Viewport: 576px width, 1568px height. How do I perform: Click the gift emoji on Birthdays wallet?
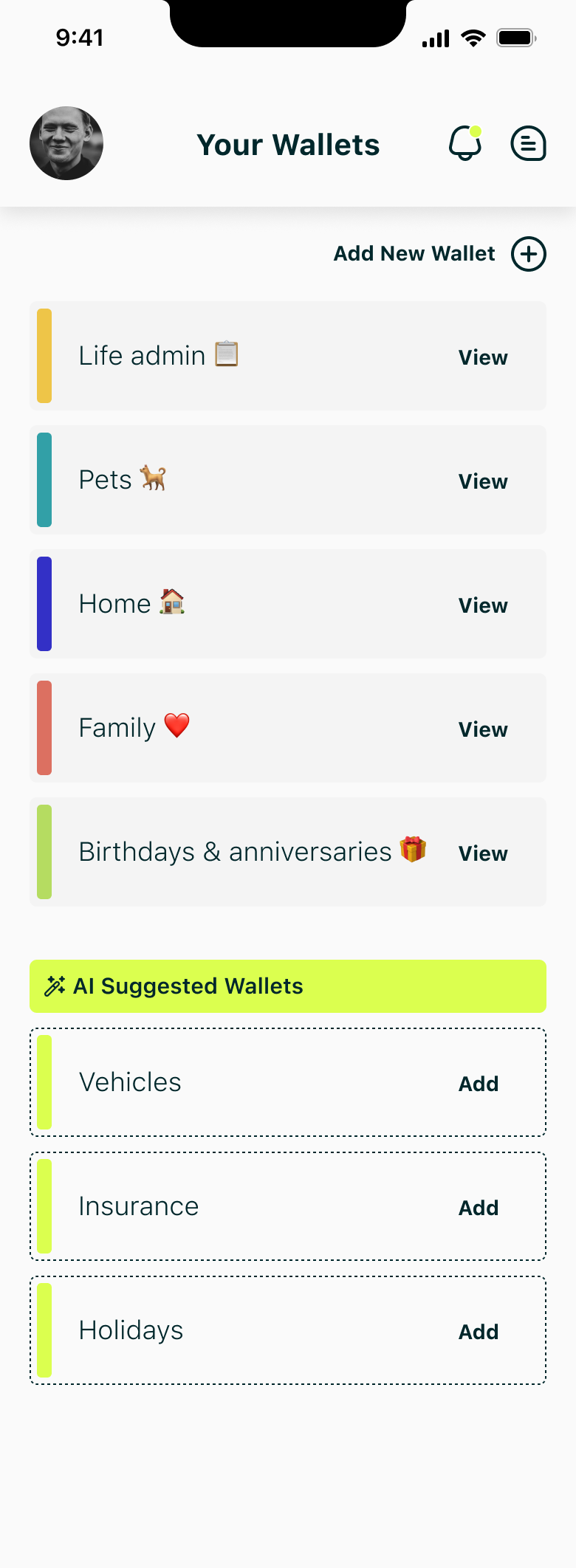coord(414,850)
